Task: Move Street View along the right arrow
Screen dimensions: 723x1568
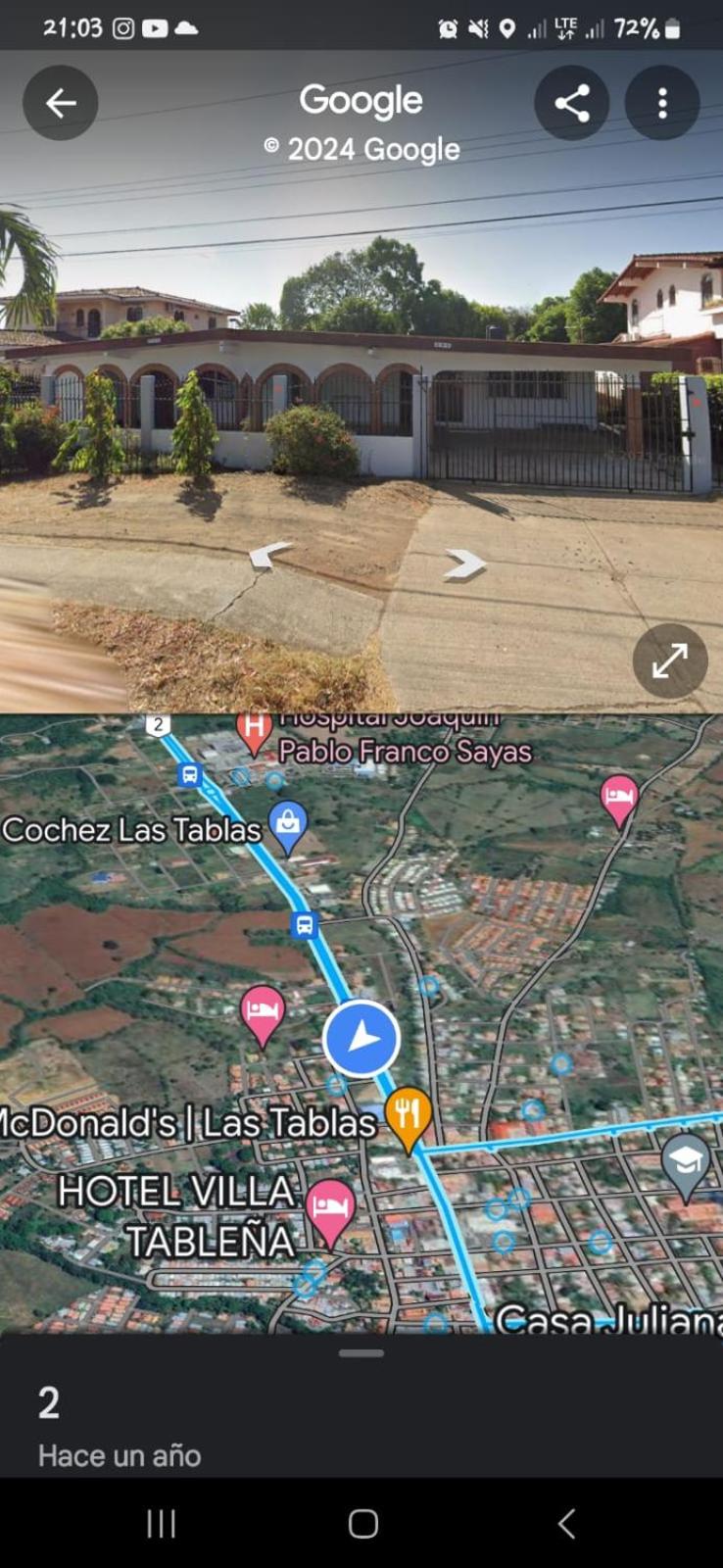Action: (x=463, y=563)
